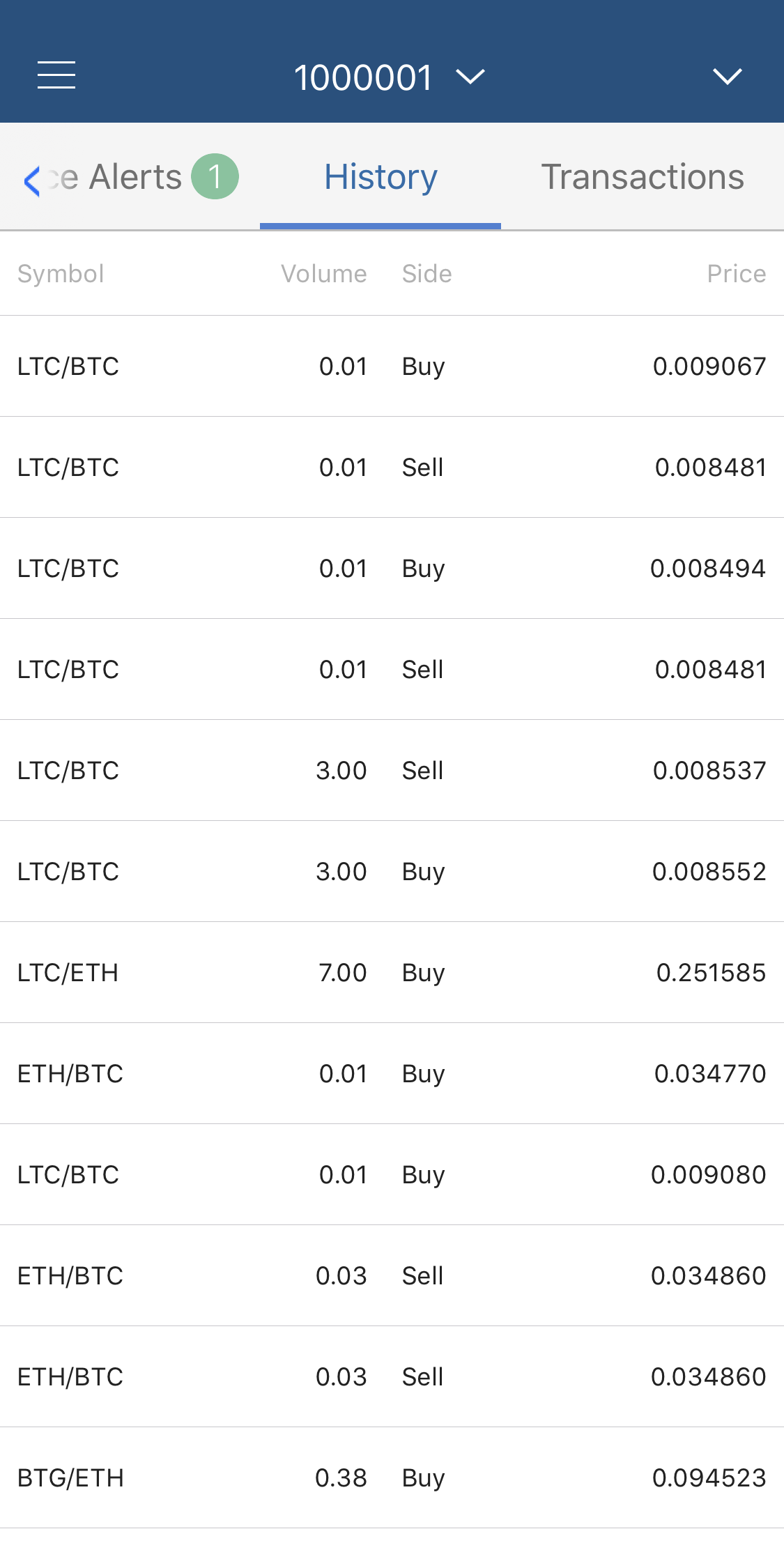
Task: Switch to the Transactions tab
Action: pos(643,177)
